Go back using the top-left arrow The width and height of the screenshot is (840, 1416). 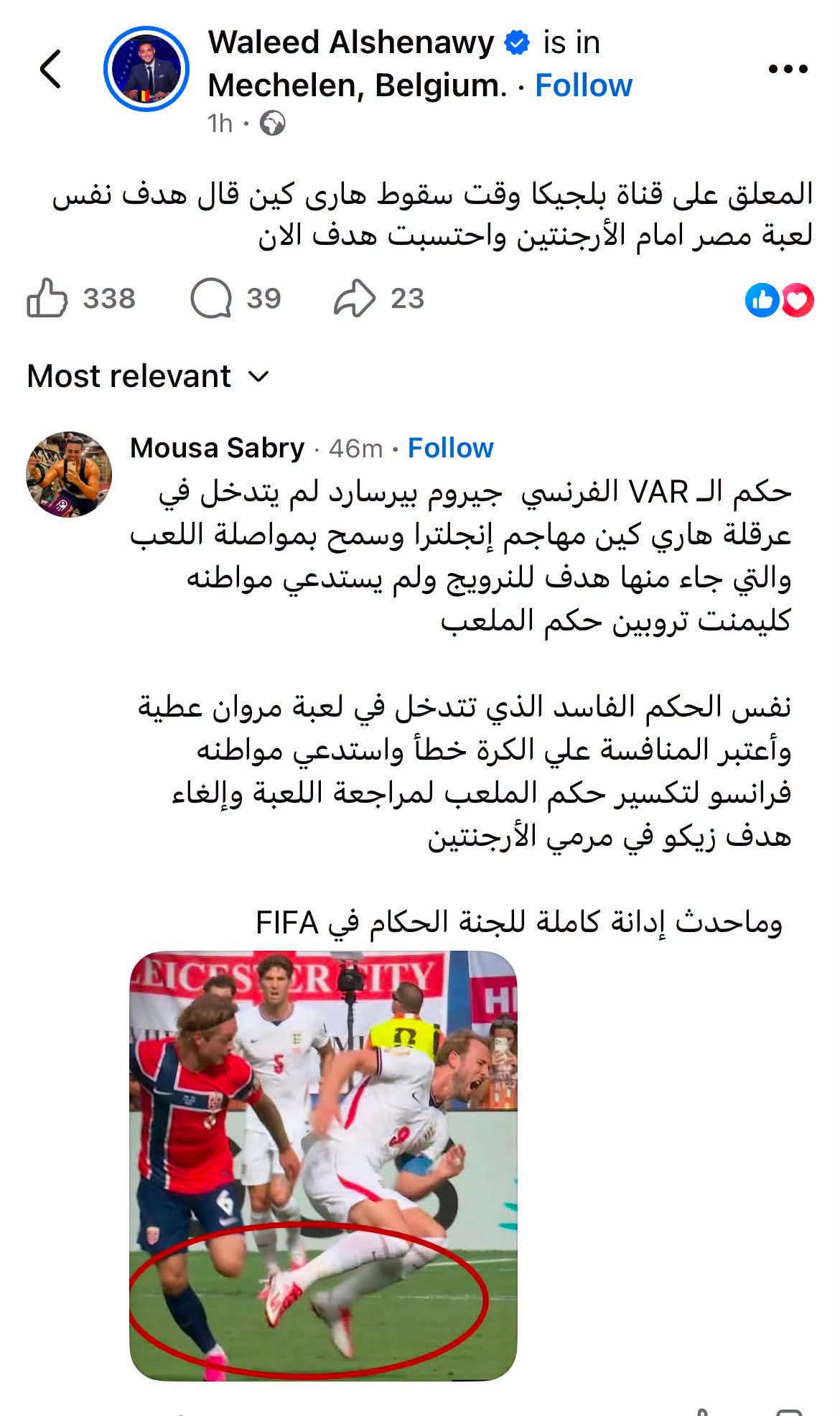[x=51, y=69]
